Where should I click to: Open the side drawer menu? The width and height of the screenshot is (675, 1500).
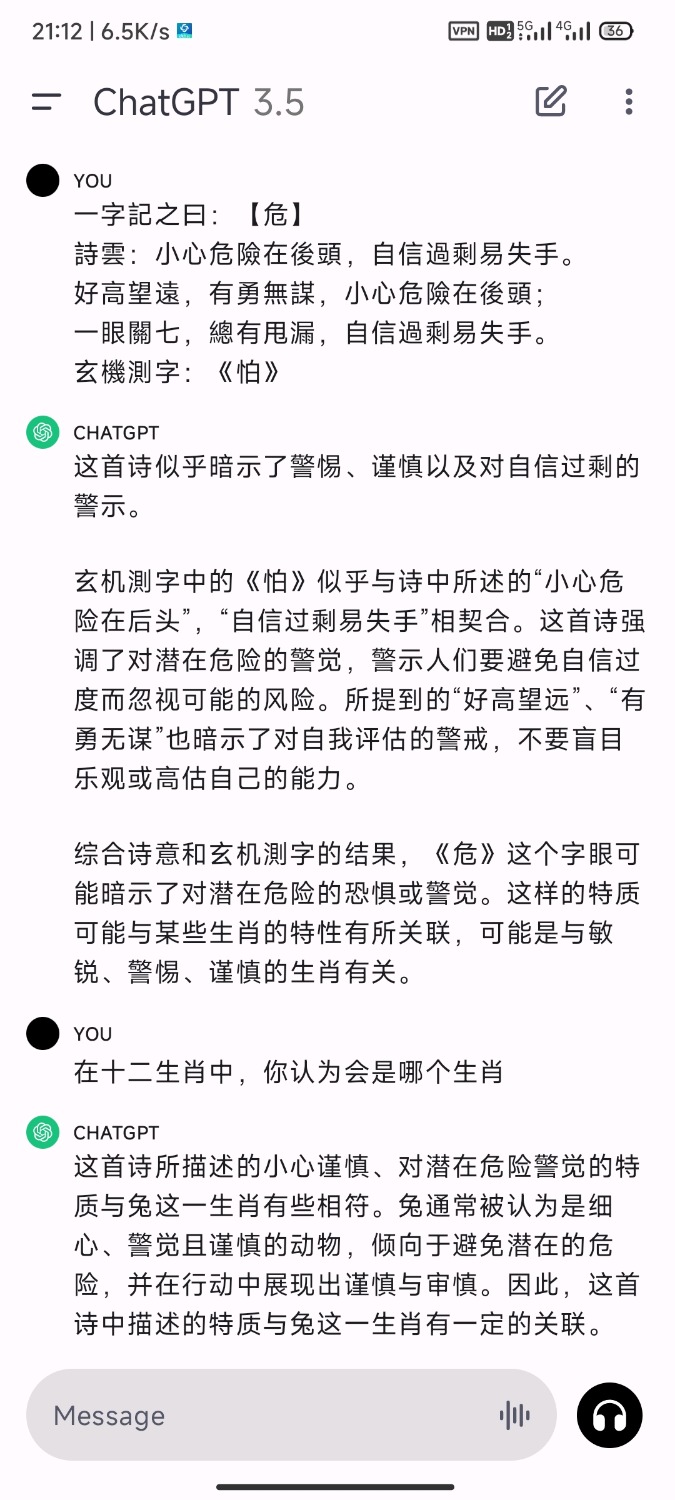tap(46, 101)
